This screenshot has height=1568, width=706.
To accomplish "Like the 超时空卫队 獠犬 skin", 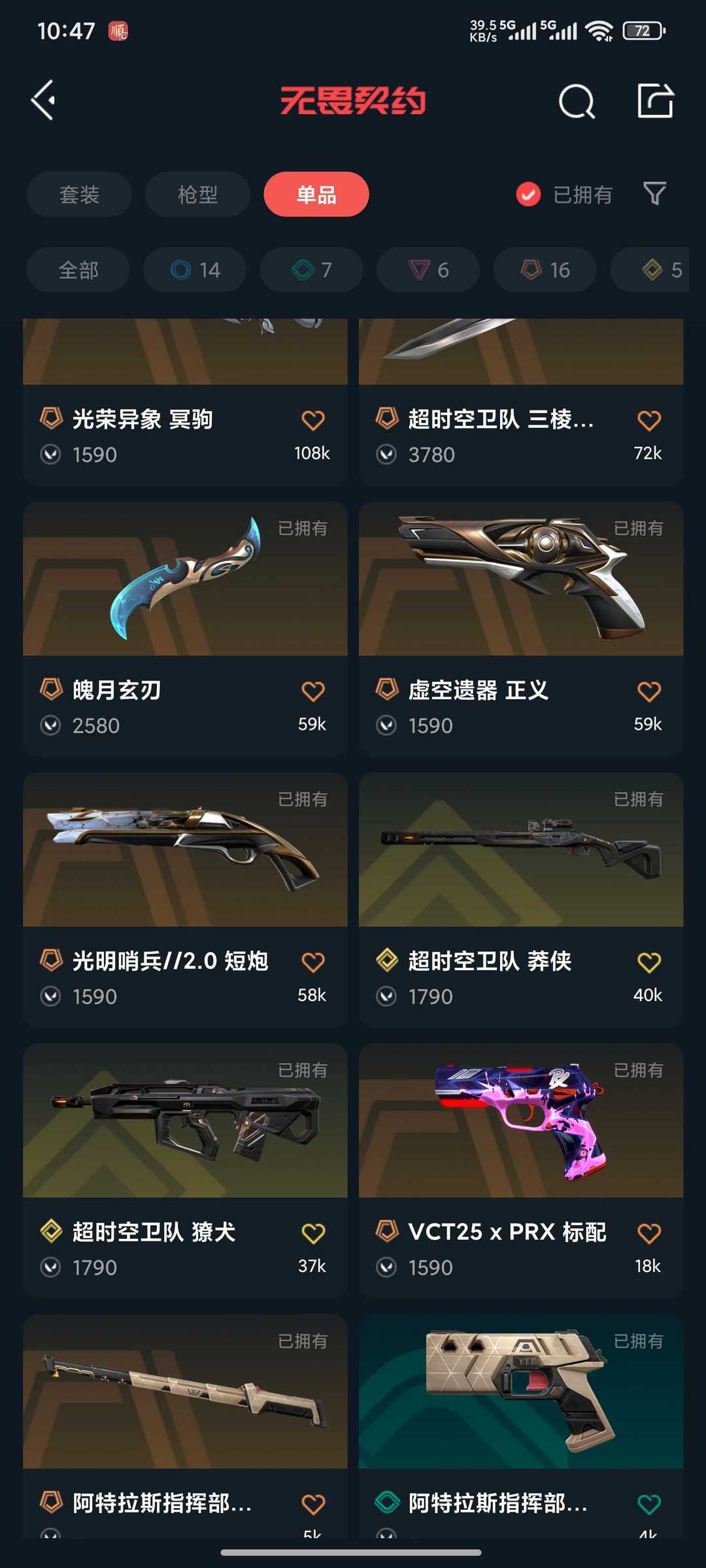I will pyautogui.click(x=313, y=1233).
